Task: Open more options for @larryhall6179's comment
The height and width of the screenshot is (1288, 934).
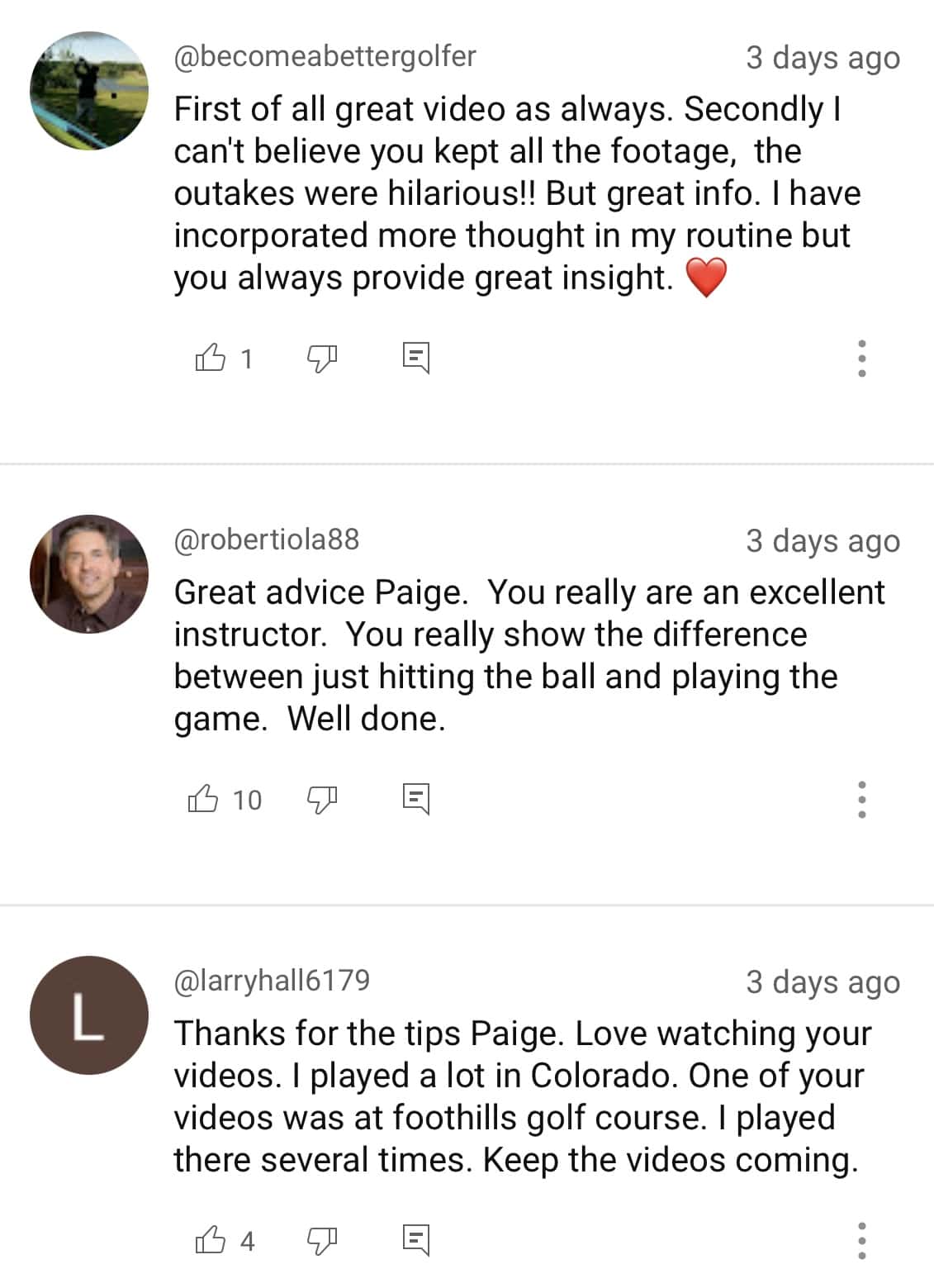Action: (x=861, y=1241)
